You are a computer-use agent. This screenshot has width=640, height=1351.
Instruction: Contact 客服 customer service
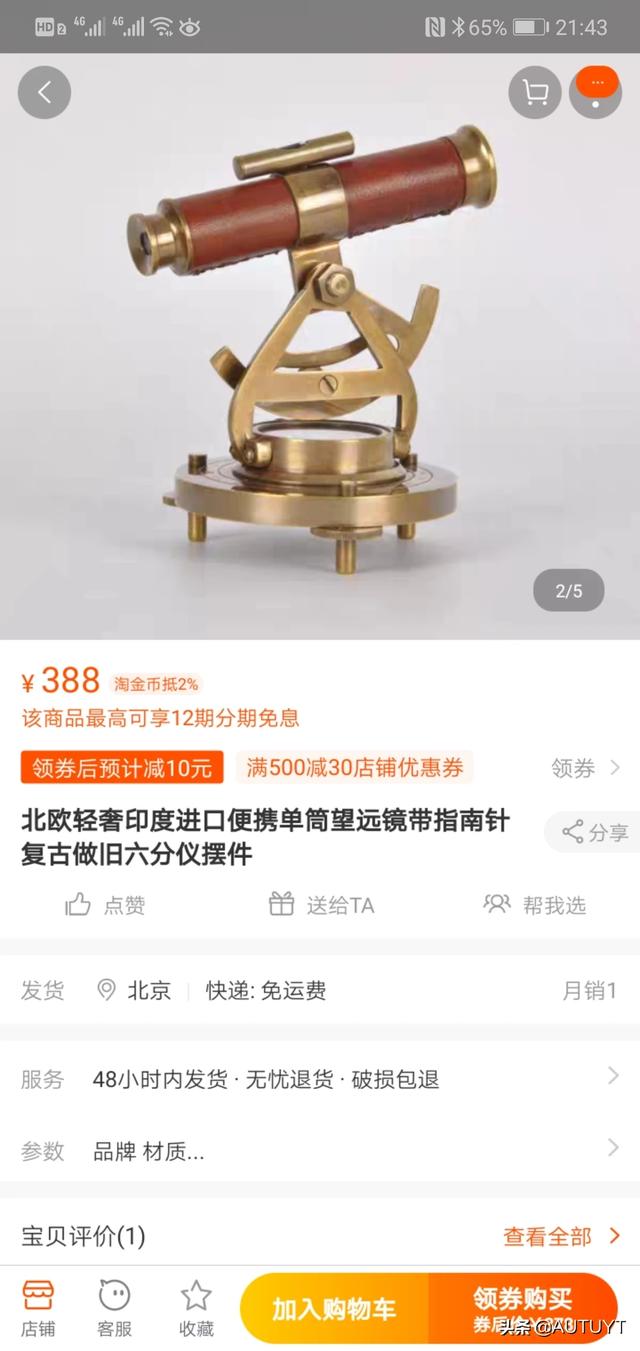[x=114, y=1307]
